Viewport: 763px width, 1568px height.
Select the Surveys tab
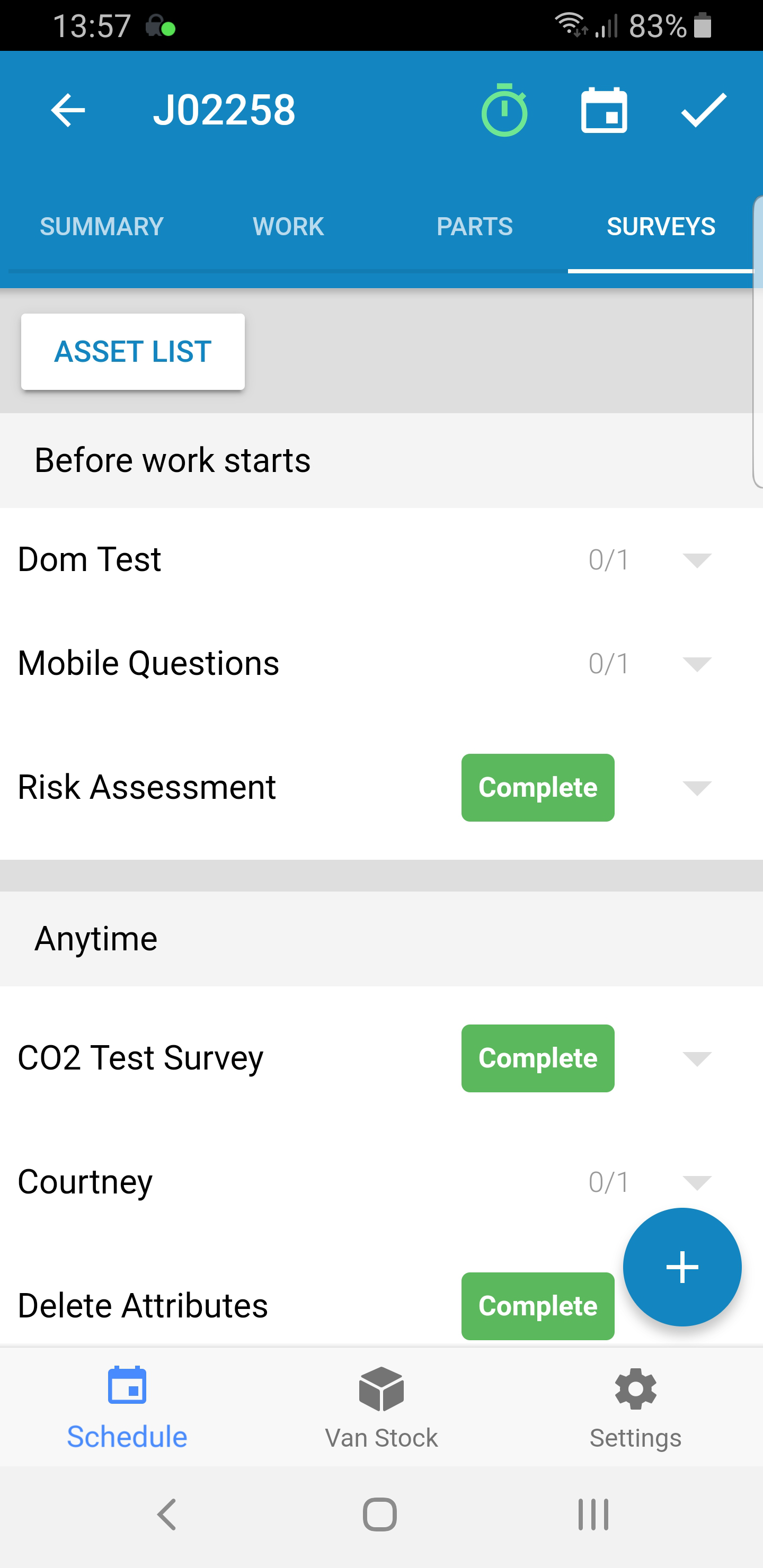[x=661, y=226]
